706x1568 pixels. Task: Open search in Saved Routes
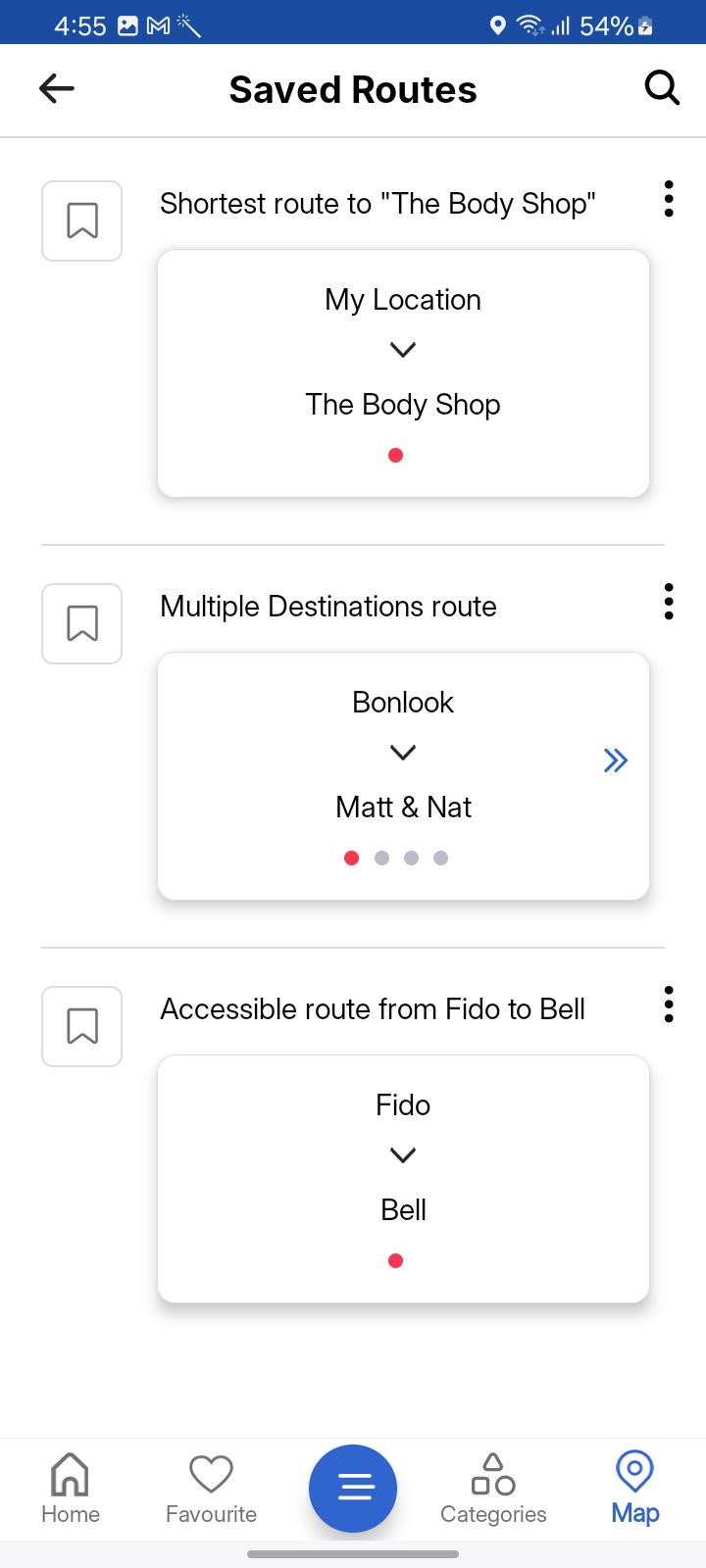click(x=662, y=88)
